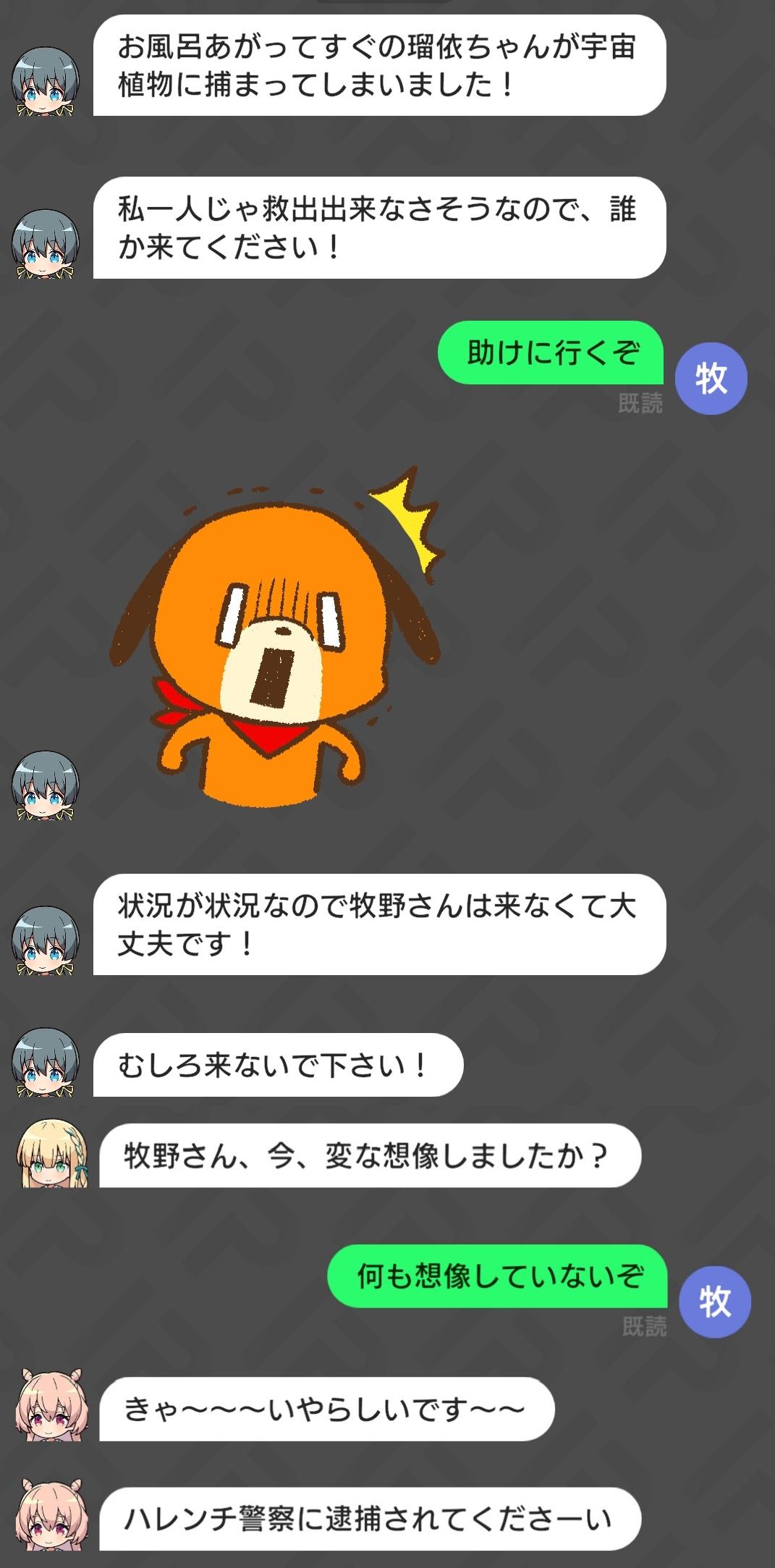The height and width of the screenshot is (1568, 775).
Task: Open the blonde avatar beside 変な想像しましたか？
Action: pos(51,1155)
